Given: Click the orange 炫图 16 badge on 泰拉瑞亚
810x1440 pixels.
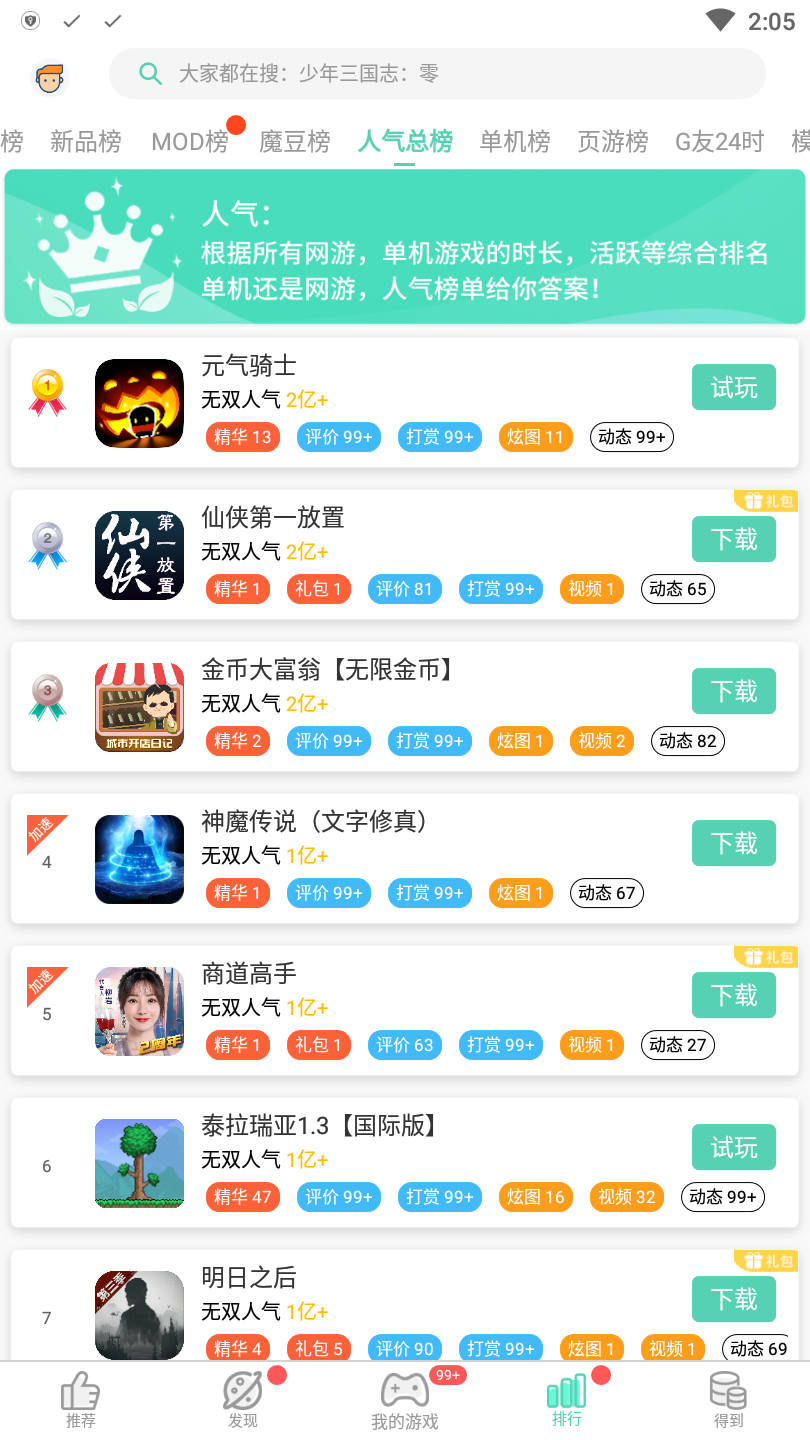Looking at the screenshot, I should coord(535,1197).
